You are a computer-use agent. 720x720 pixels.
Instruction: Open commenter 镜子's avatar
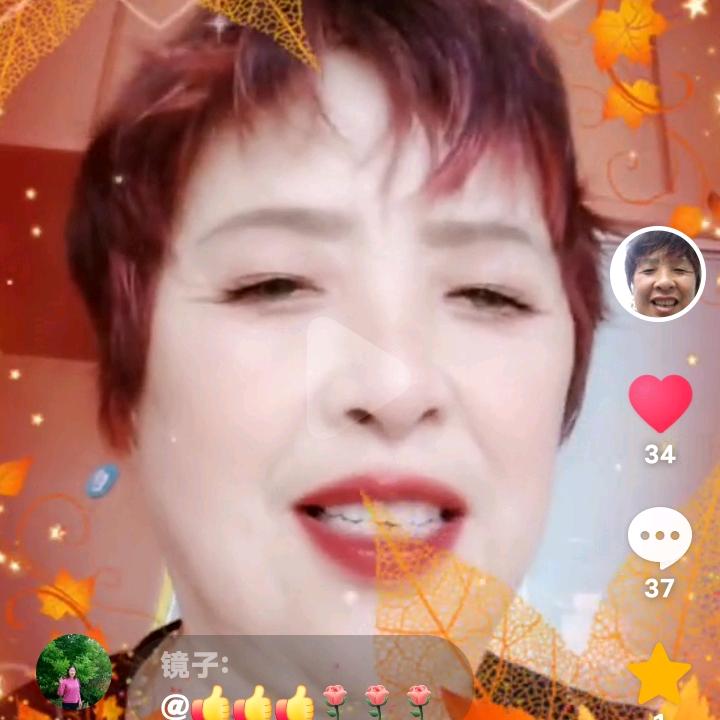74,672
